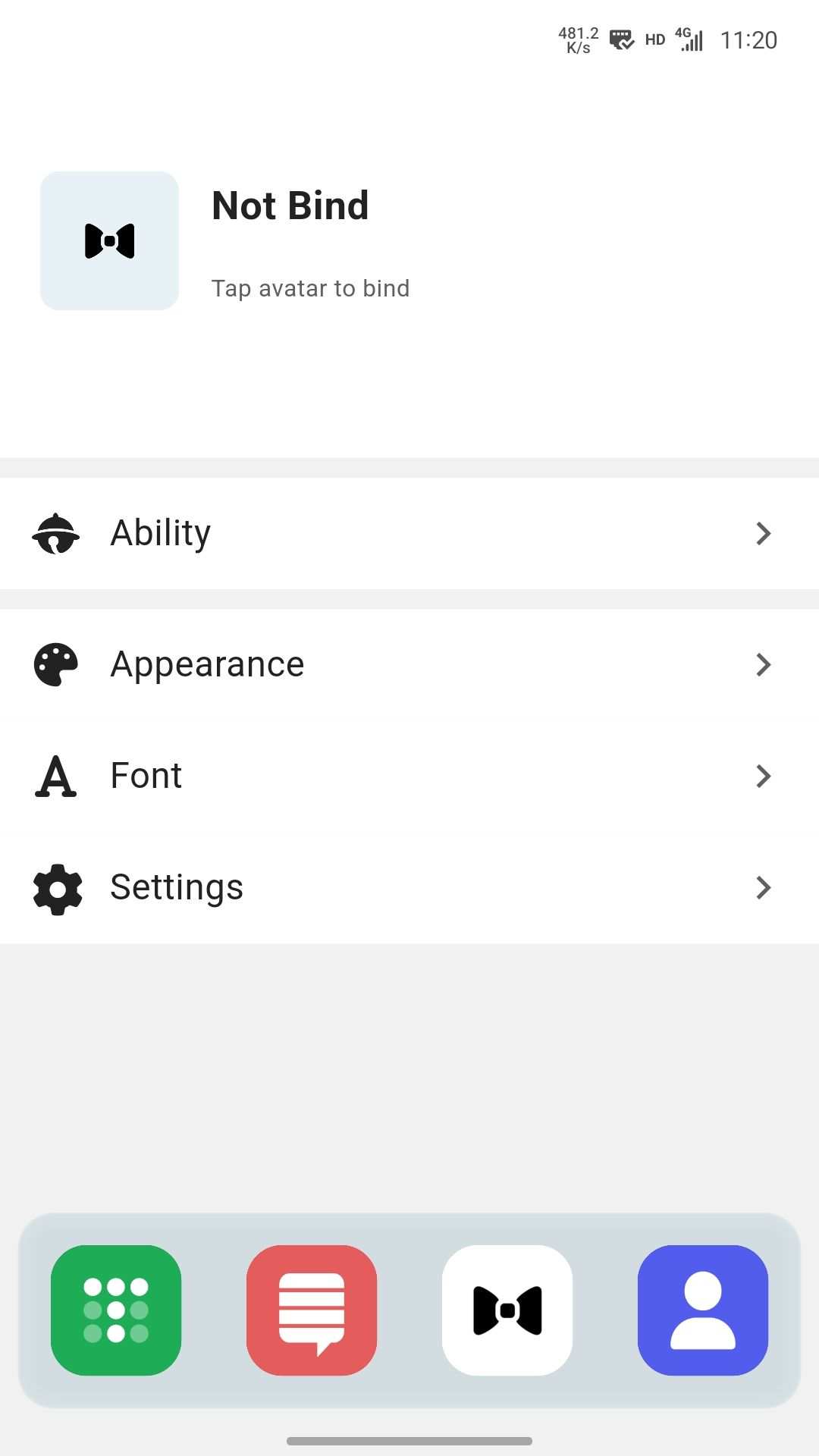Open the white bow-tie app in dock
The height and width of the screenshot is (1456, 819).
coord(507,1310)
